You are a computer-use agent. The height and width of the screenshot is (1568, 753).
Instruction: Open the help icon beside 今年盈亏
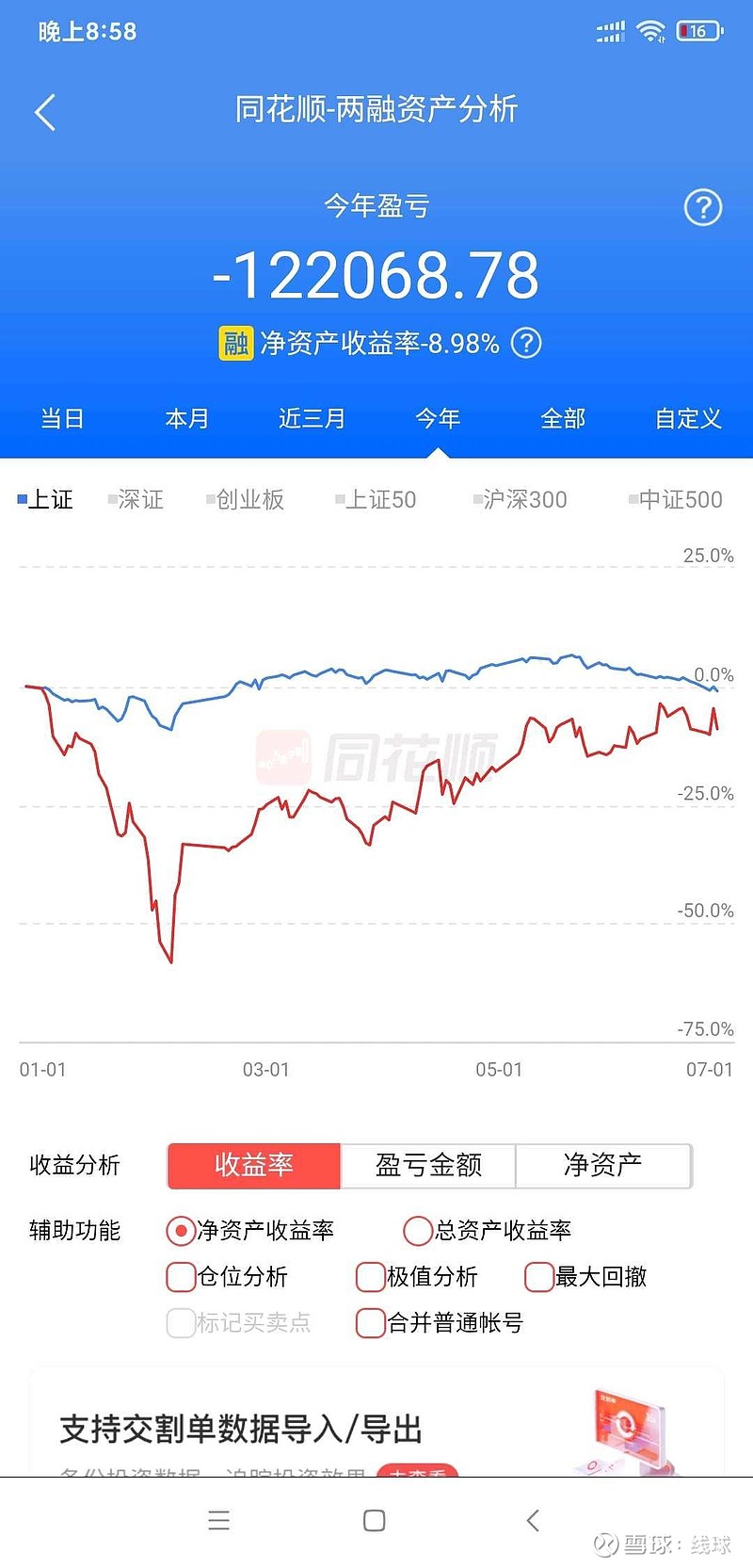point(702,207)
